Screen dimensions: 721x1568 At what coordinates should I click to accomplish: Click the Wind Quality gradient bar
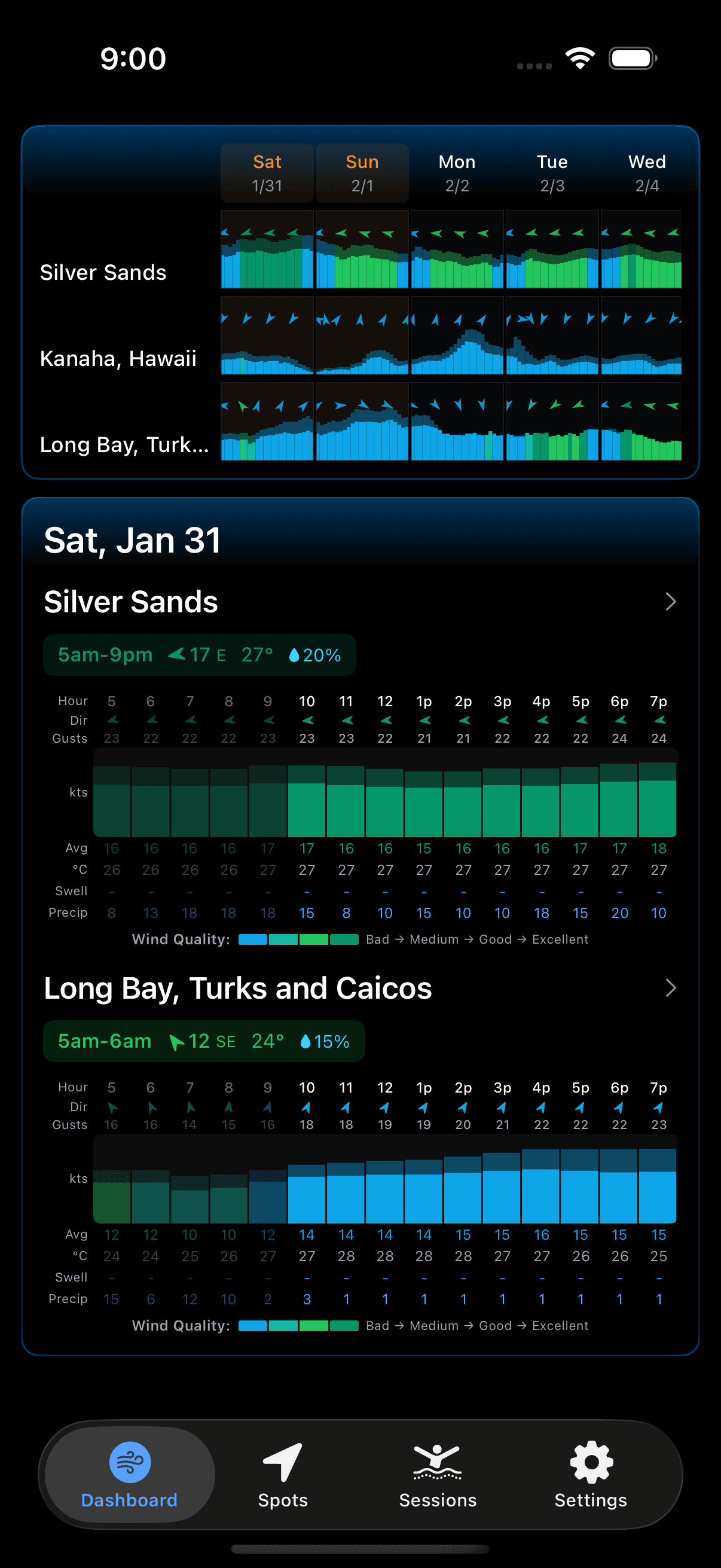tap(299, 939)
